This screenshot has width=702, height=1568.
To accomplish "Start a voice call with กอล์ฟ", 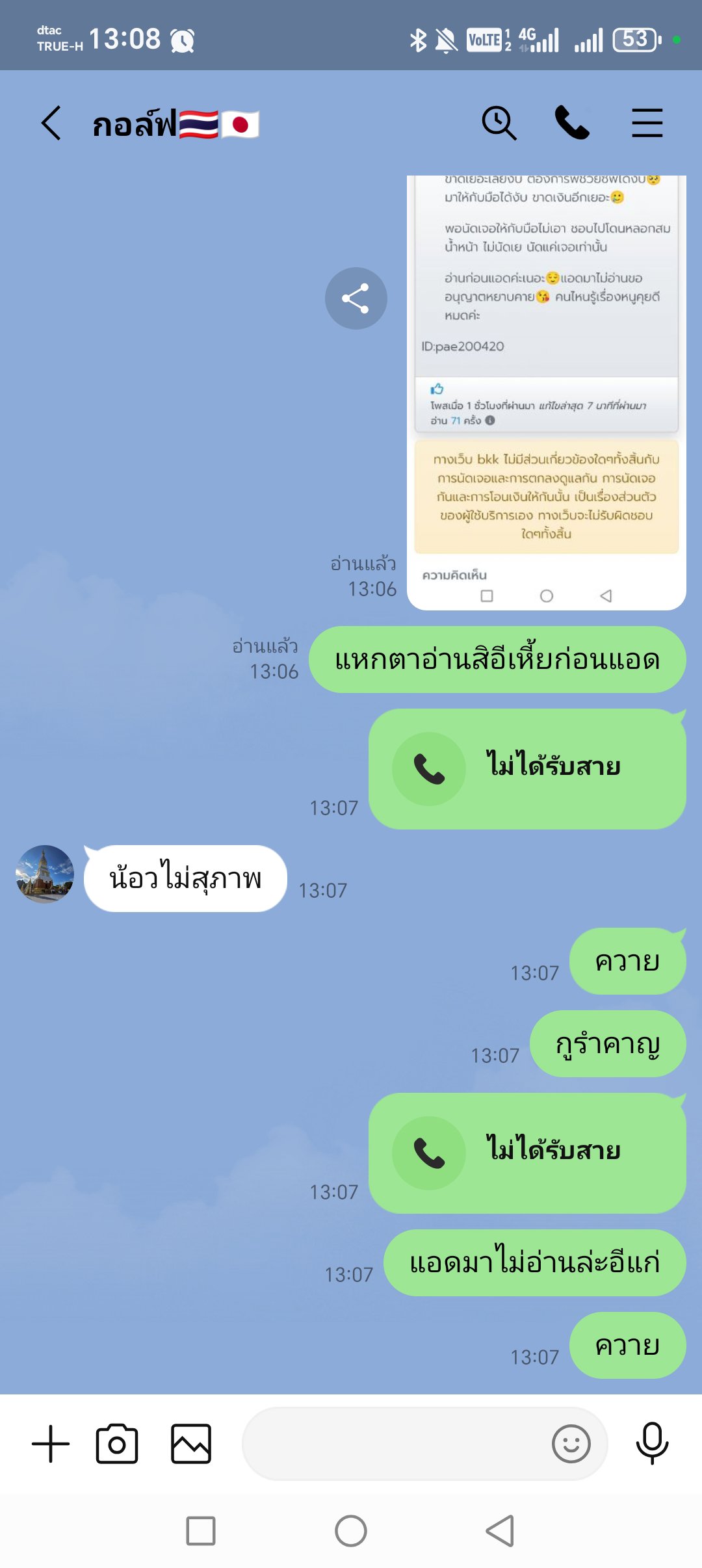I will (571, 122).
